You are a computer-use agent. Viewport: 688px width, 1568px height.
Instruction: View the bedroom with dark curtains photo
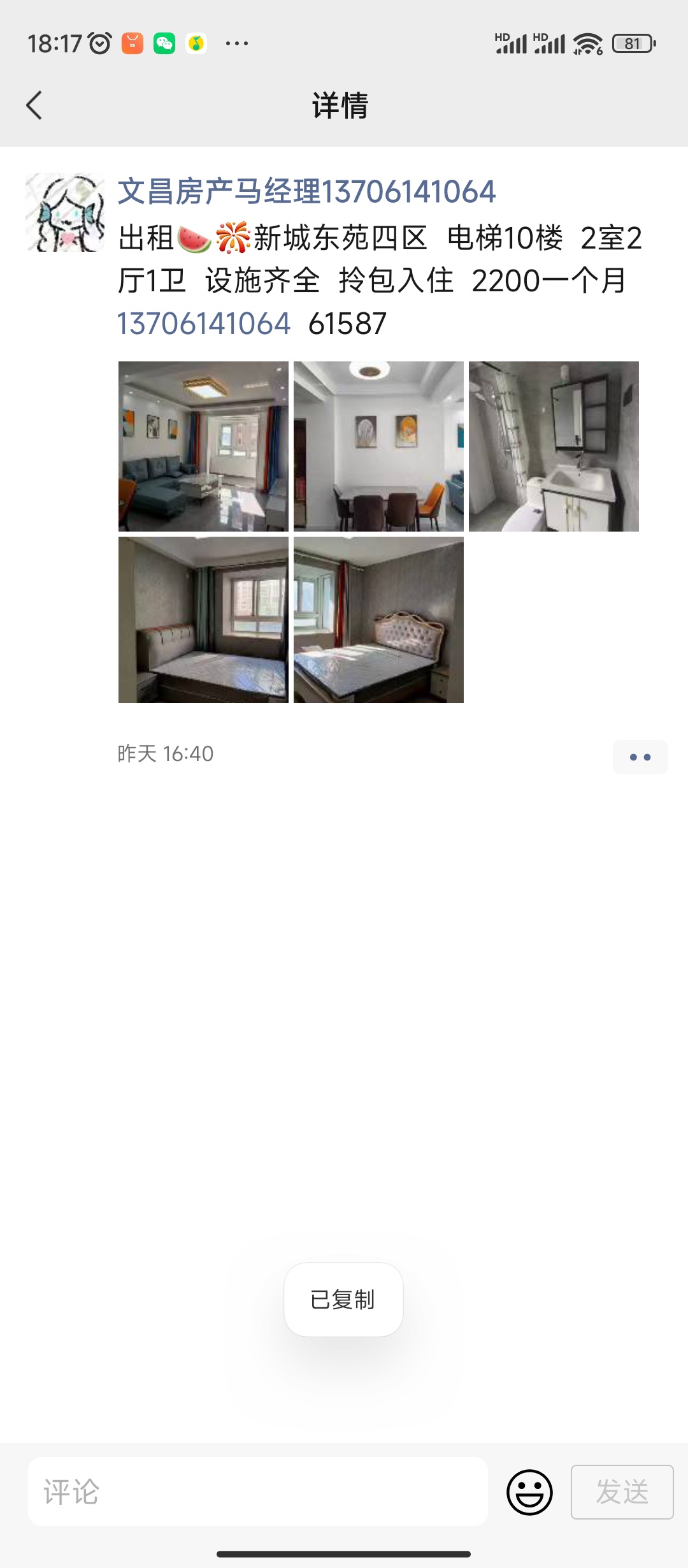pos(203,620)
